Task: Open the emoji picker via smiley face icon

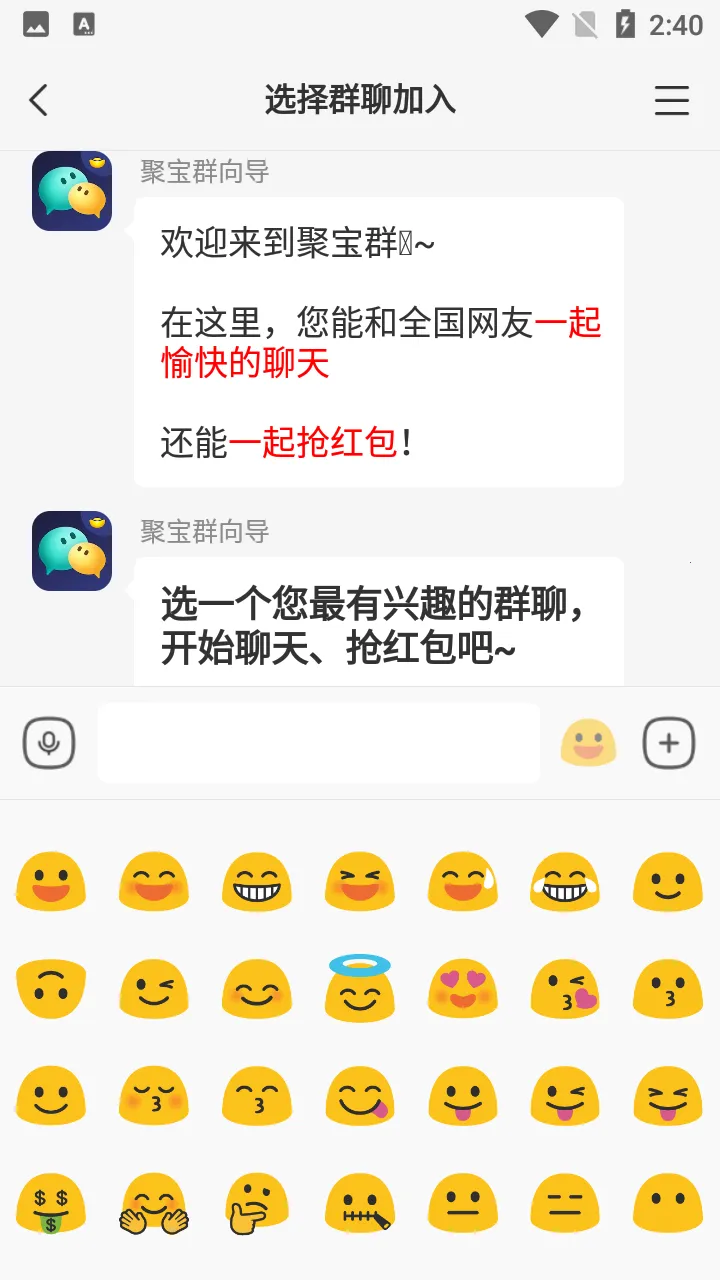Action: 589,742
